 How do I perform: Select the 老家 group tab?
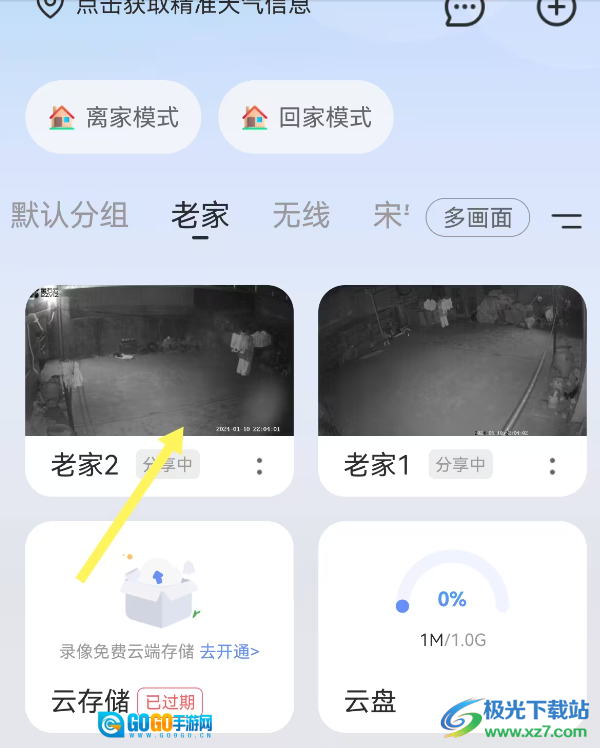click(x=200, y=215)
